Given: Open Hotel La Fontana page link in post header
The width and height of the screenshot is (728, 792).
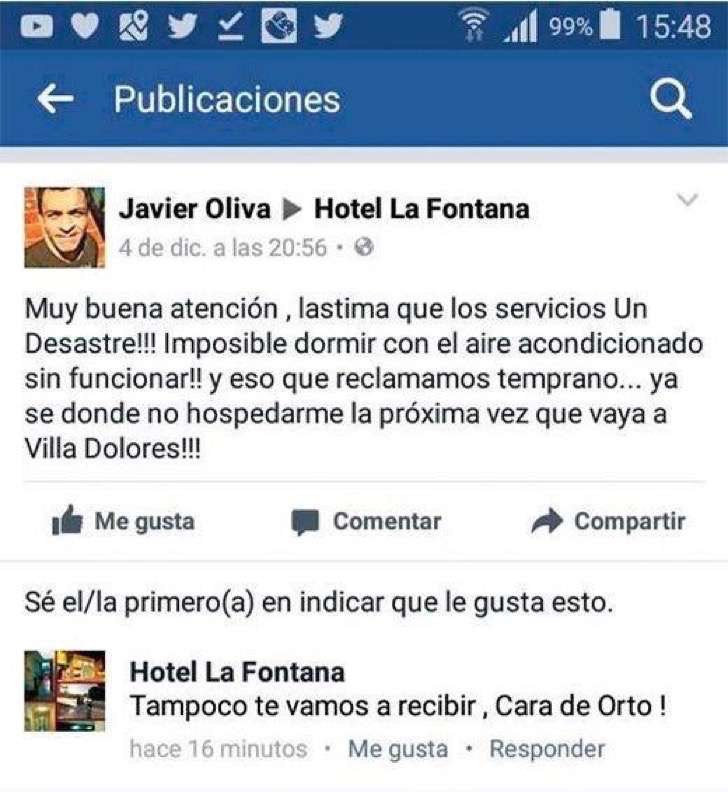Looking at the screenshot, I should [422, 209].
